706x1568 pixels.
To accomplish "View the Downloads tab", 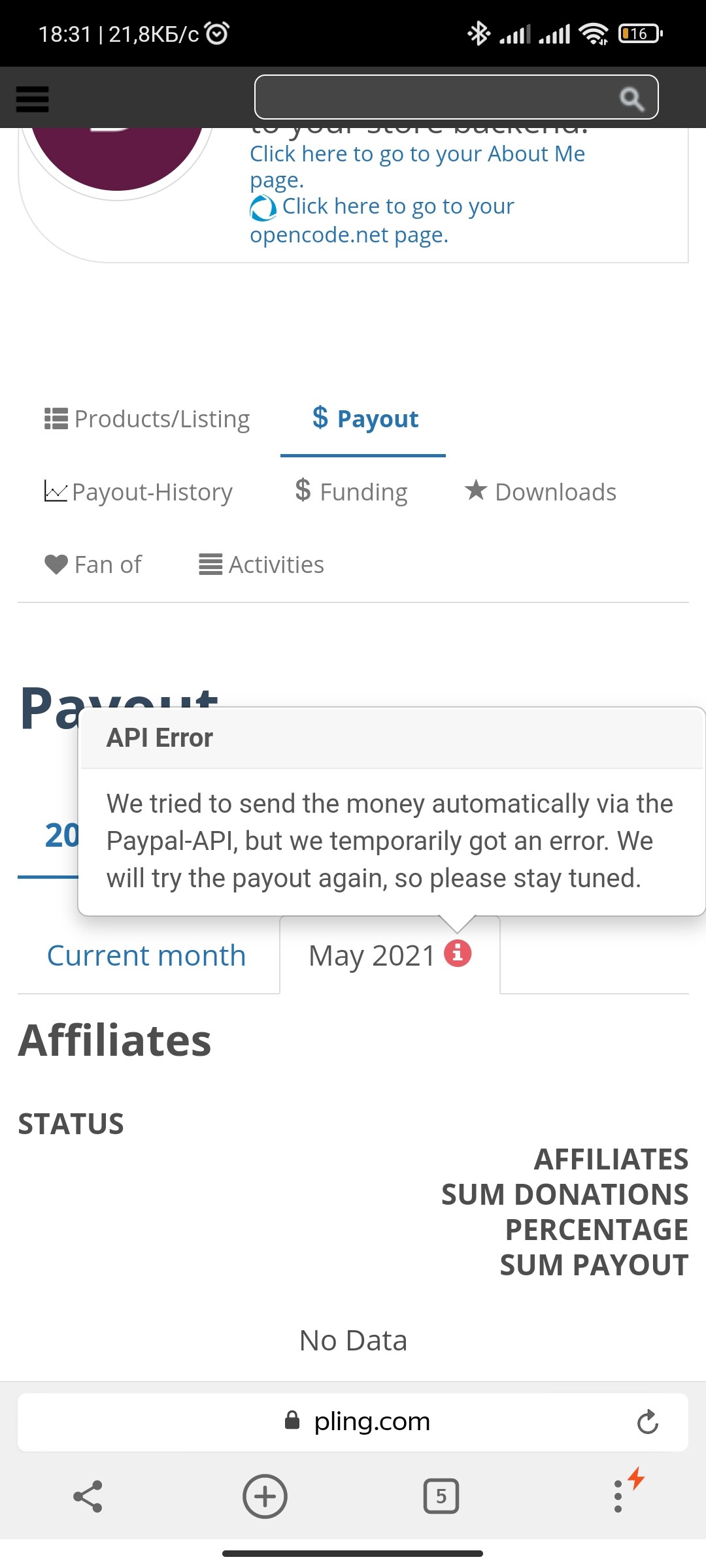I will (540, 492).
